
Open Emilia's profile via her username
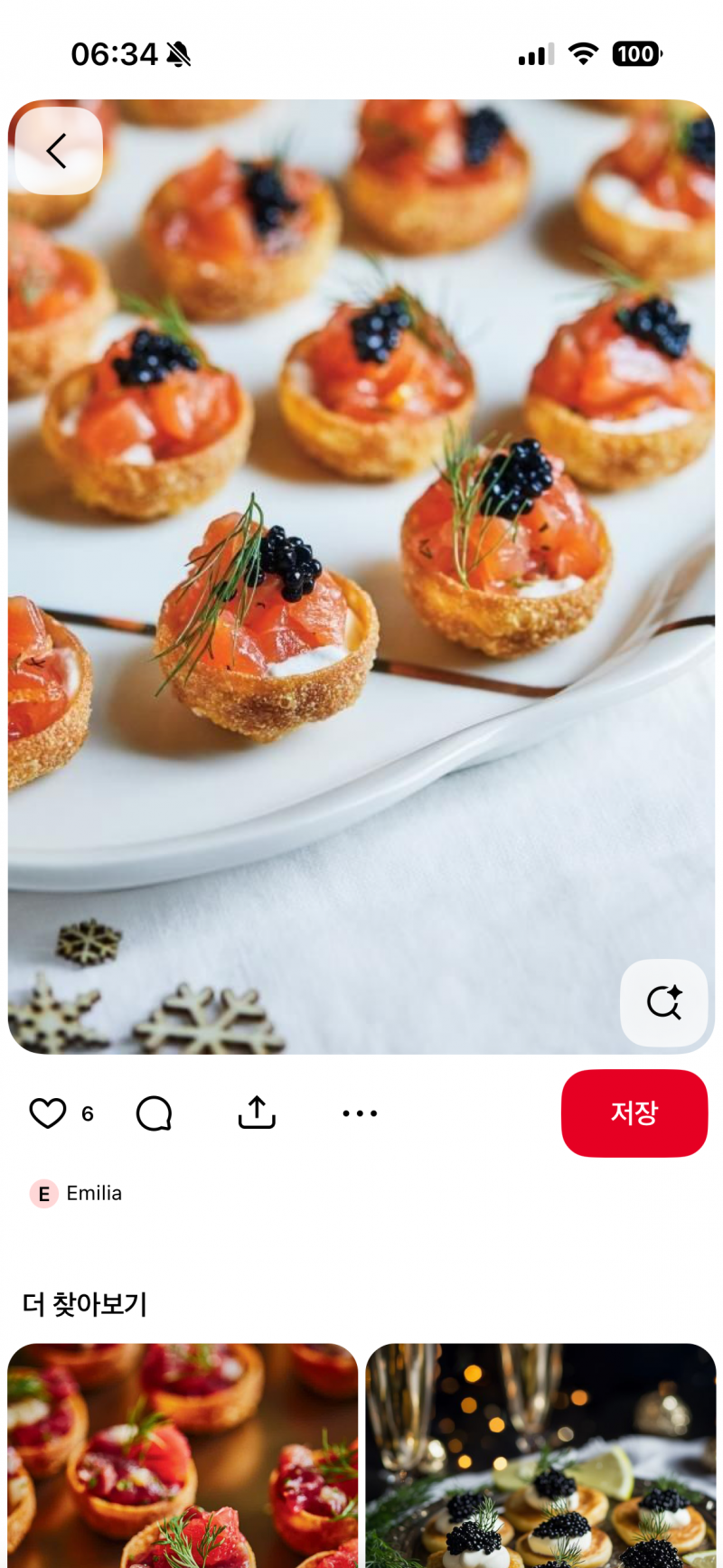[x=94, y=1193]
